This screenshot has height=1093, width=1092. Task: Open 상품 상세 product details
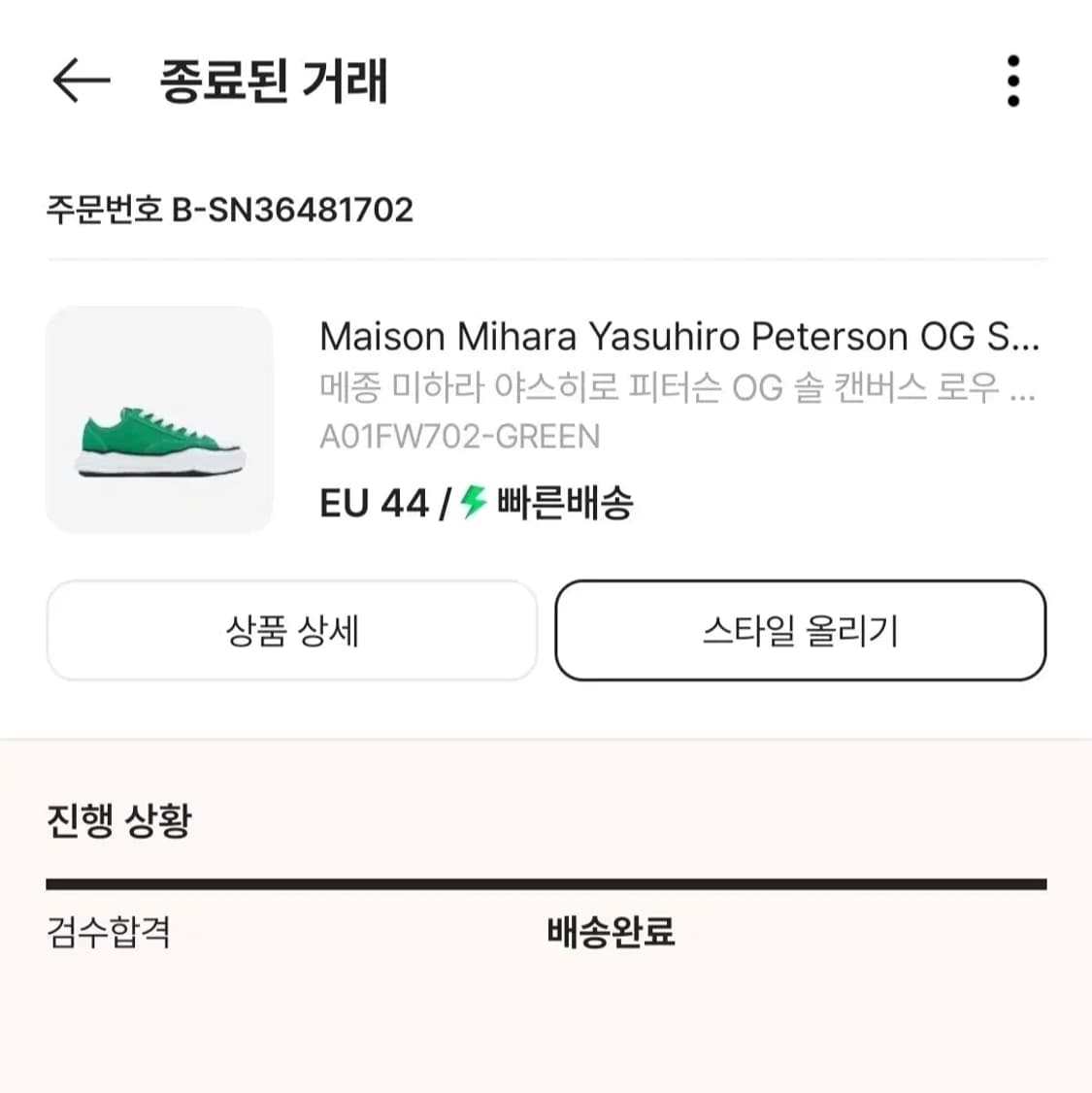[x=292, y=631]
